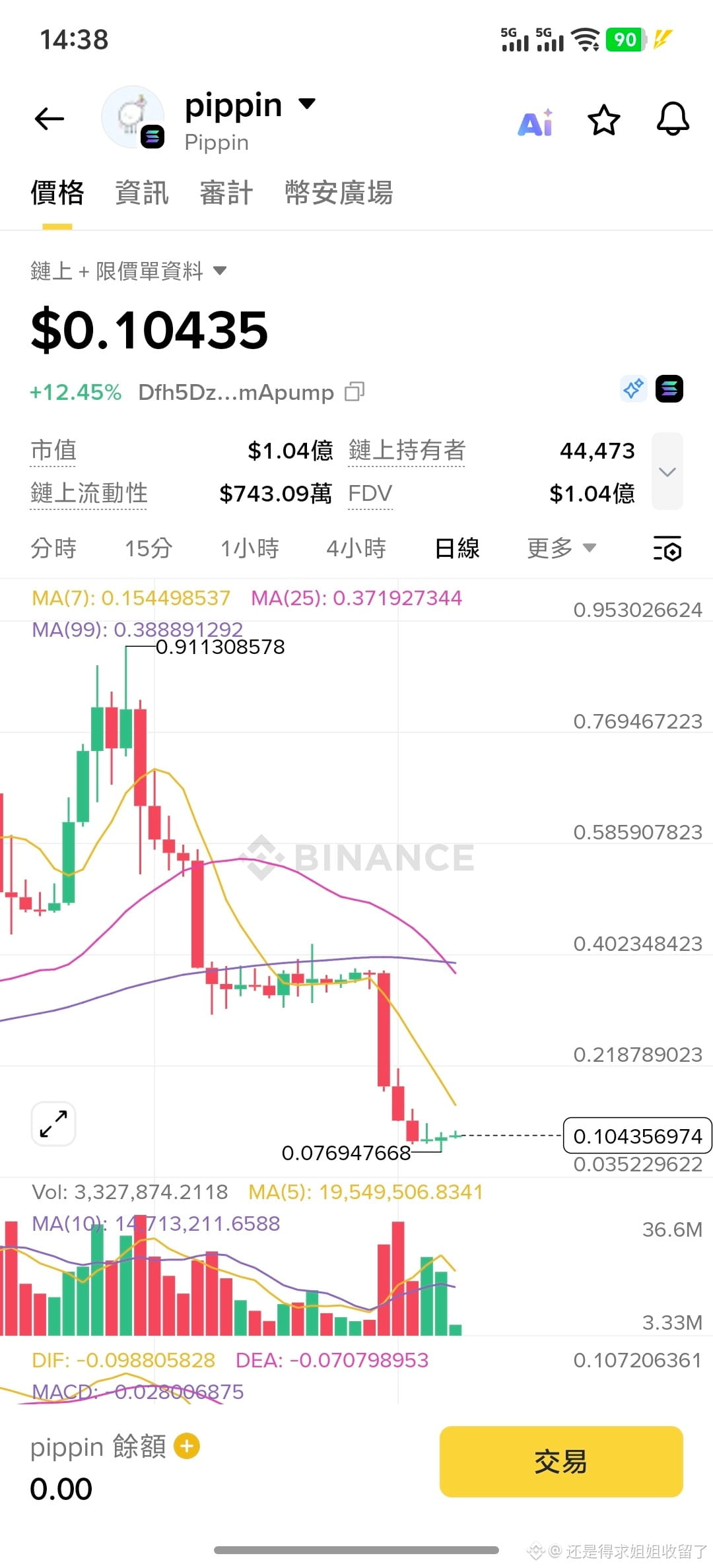Open the 更多 interval dropdown
713x1568 pixels.
[561, 548]
